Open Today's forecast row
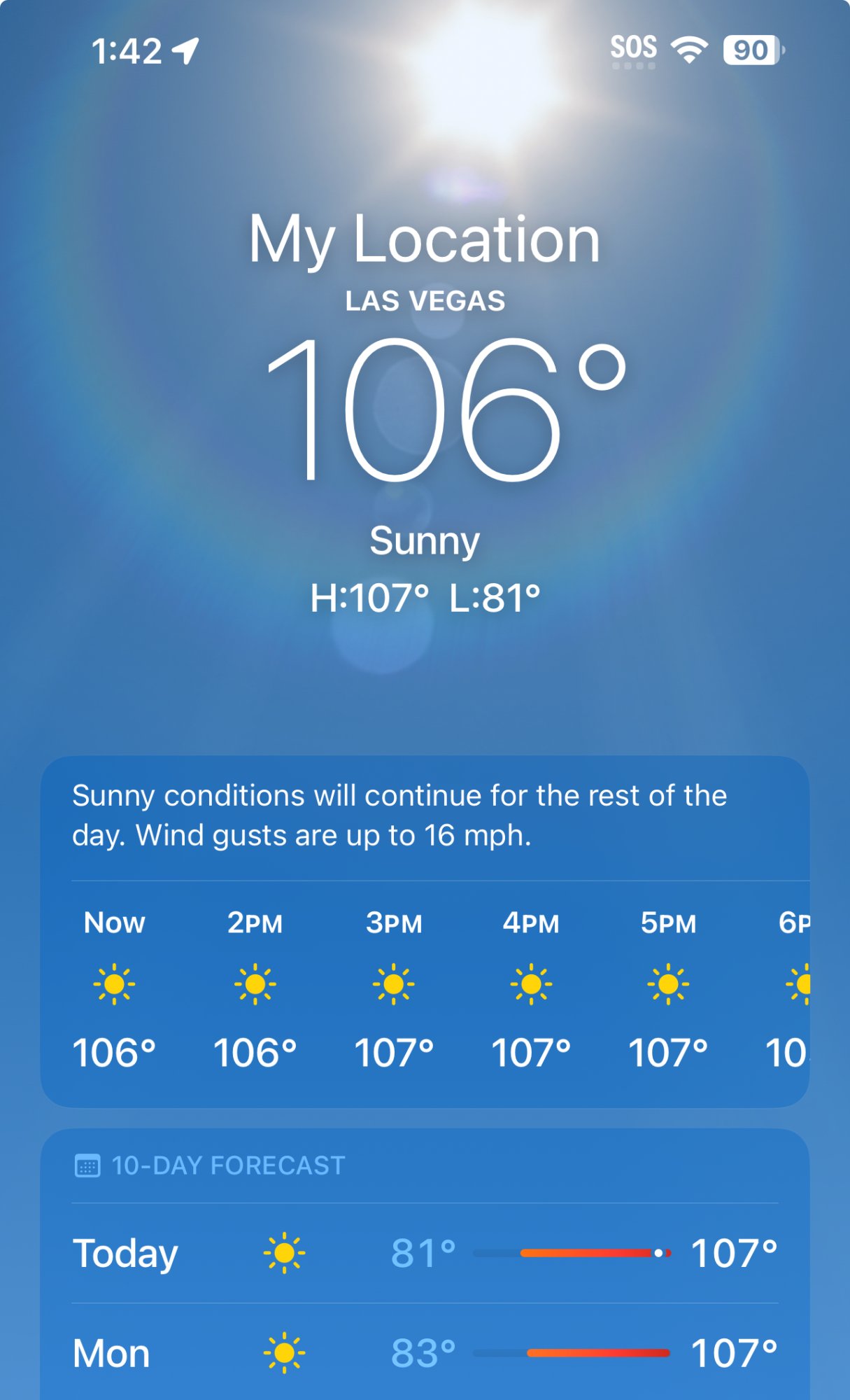The image size is (850, 1400). pyautogui.click(x=425, y=1253)
